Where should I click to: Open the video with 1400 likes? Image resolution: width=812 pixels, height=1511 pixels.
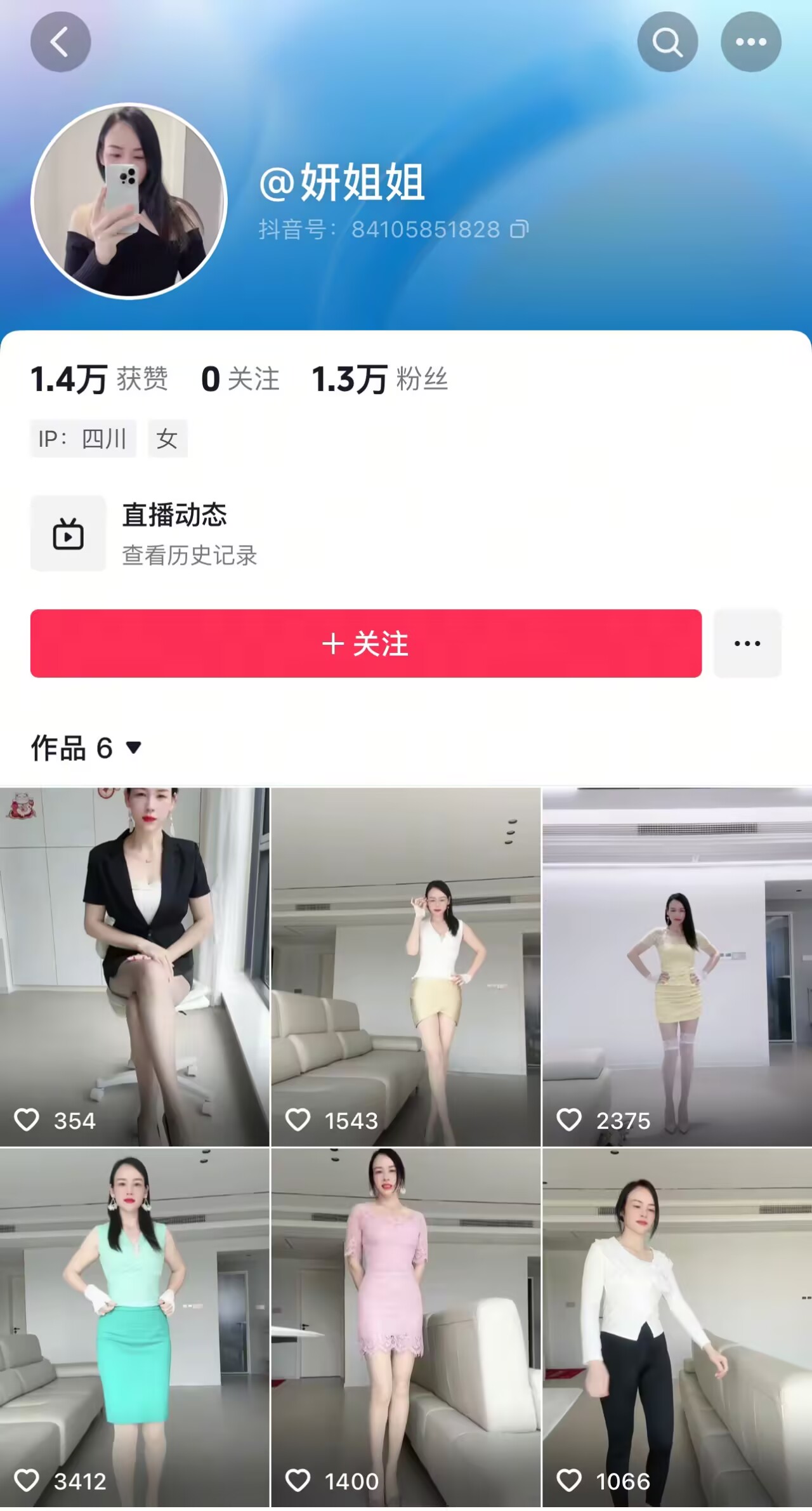[x=406, y=1326]
